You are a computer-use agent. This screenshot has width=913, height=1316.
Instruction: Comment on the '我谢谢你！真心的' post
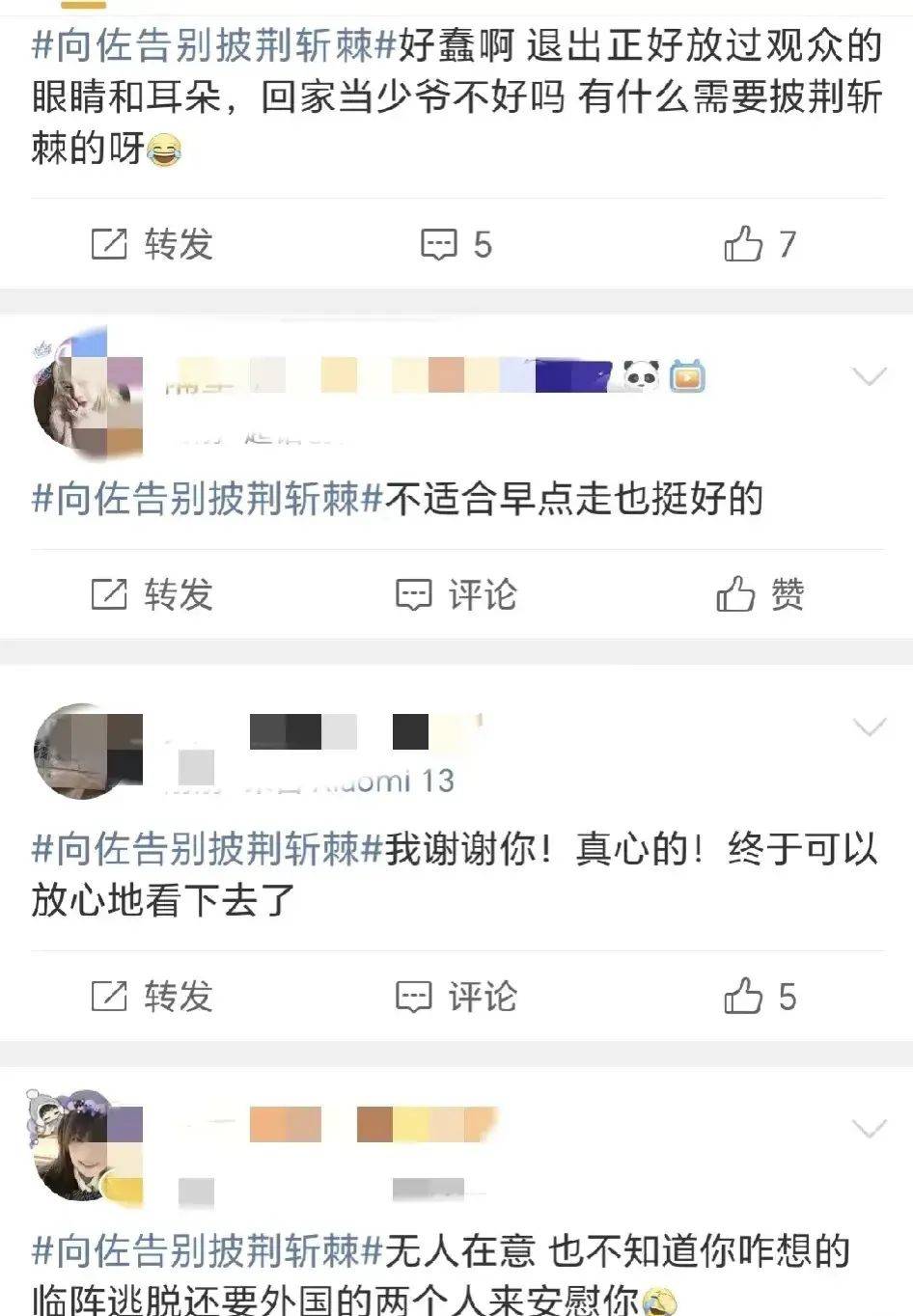[456, 997]
